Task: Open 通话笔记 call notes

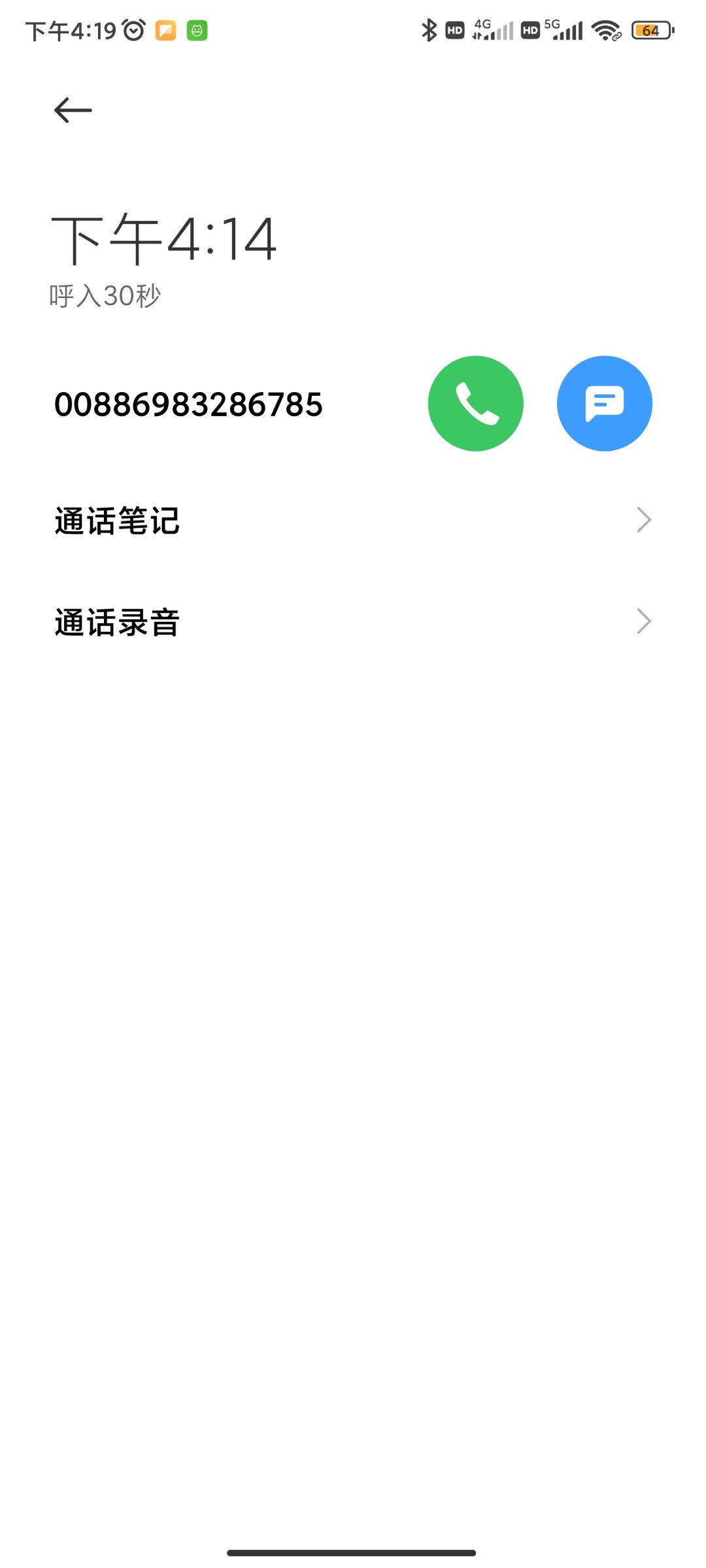Action: pos(353,521)
